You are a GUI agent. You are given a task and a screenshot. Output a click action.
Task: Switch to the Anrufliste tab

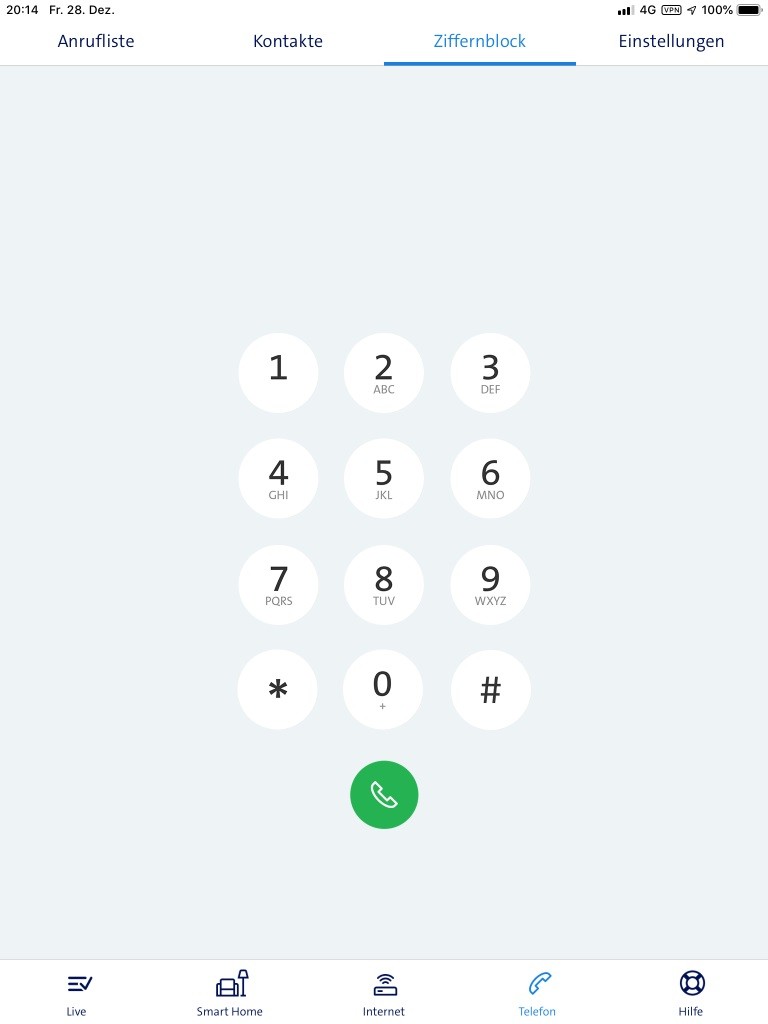[96, 41]
